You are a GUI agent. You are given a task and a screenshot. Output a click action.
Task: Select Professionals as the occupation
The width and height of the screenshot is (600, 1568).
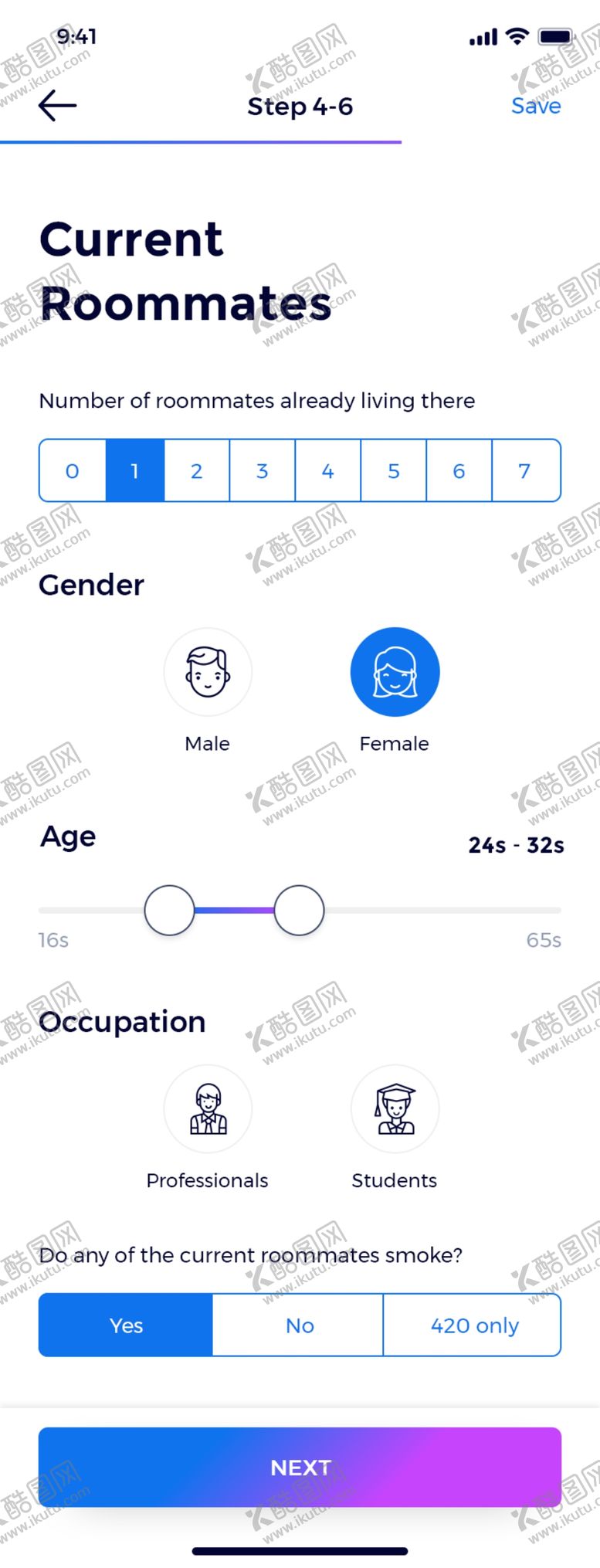[208, 1109]
